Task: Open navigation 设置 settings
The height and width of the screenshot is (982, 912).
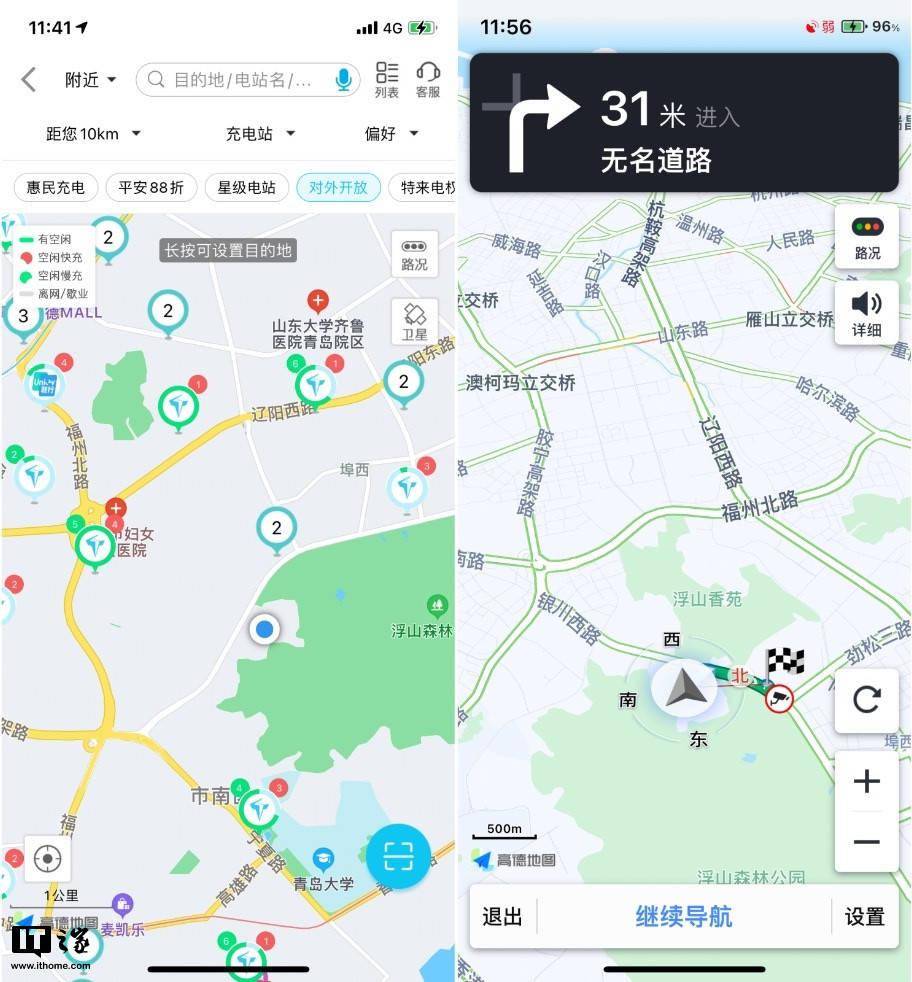Action: point(864,917)
